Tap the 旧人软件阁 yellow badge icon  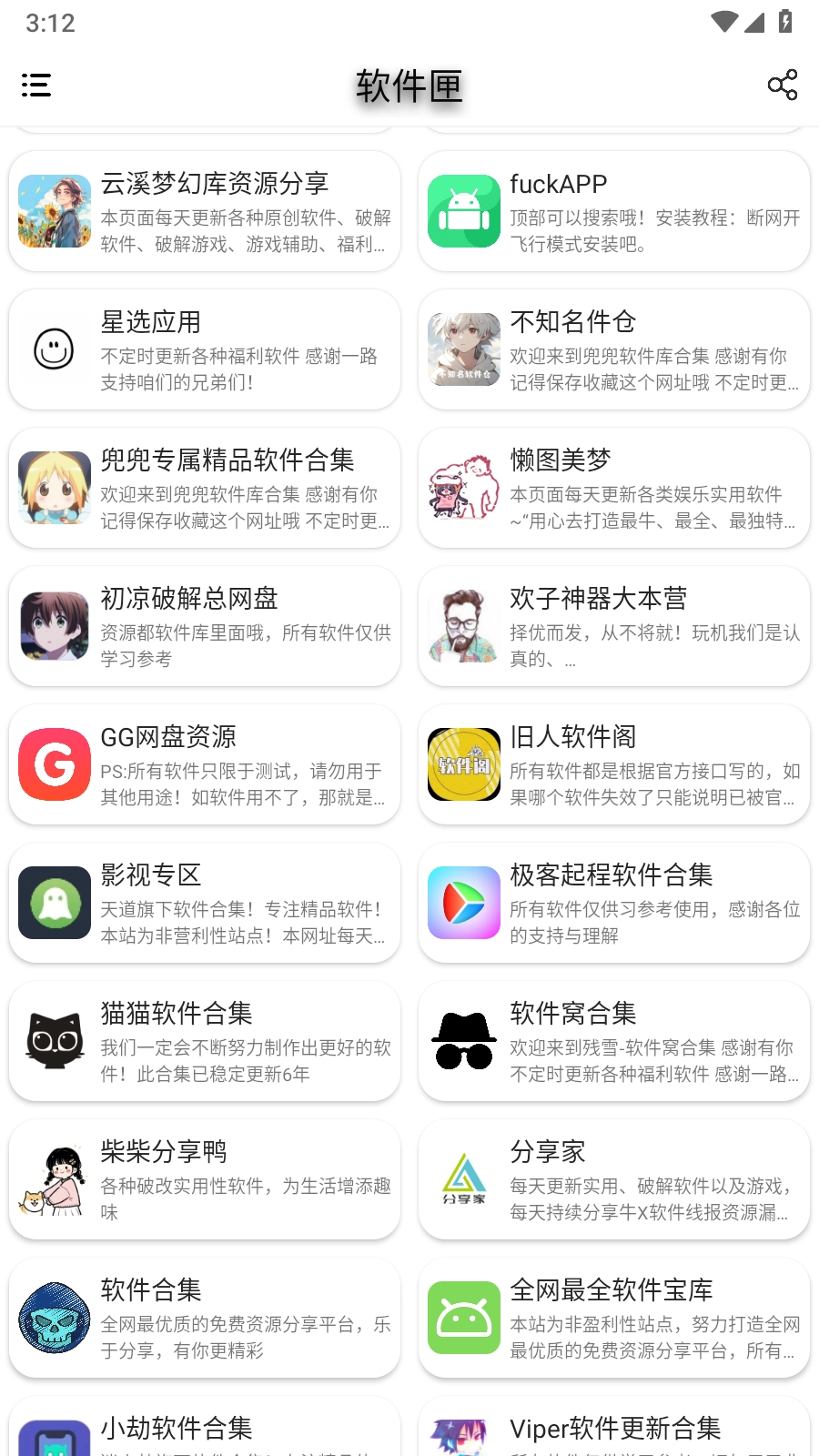(464, 764)
